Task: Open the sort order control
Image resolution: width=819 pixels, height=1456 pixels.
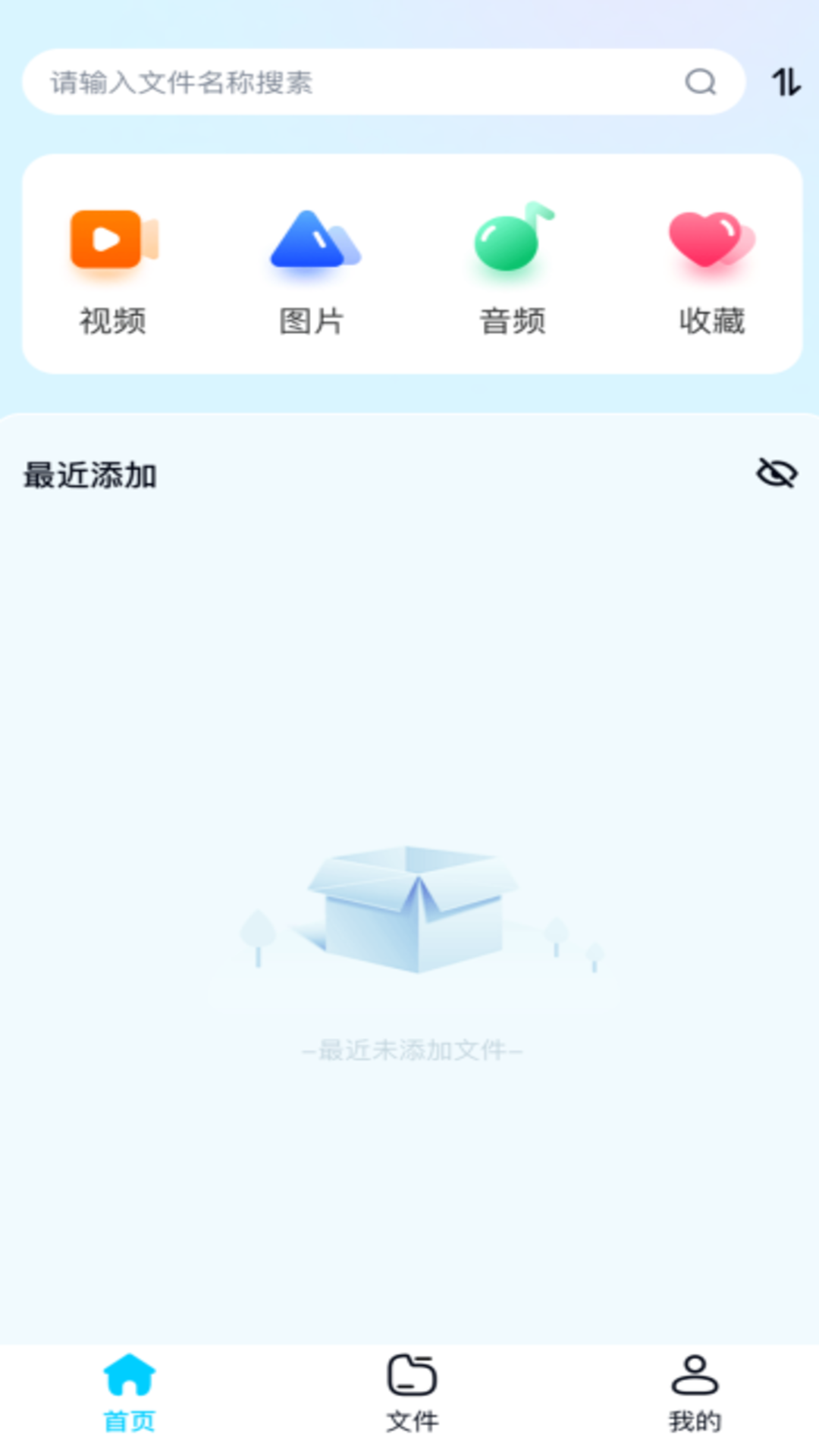Action: click(786, 83)
